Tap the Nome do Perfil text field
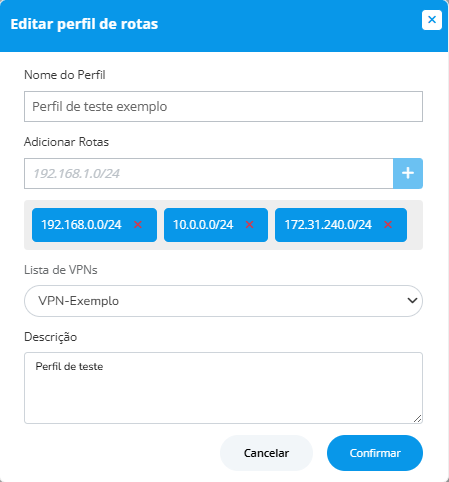 click(223, 106)
